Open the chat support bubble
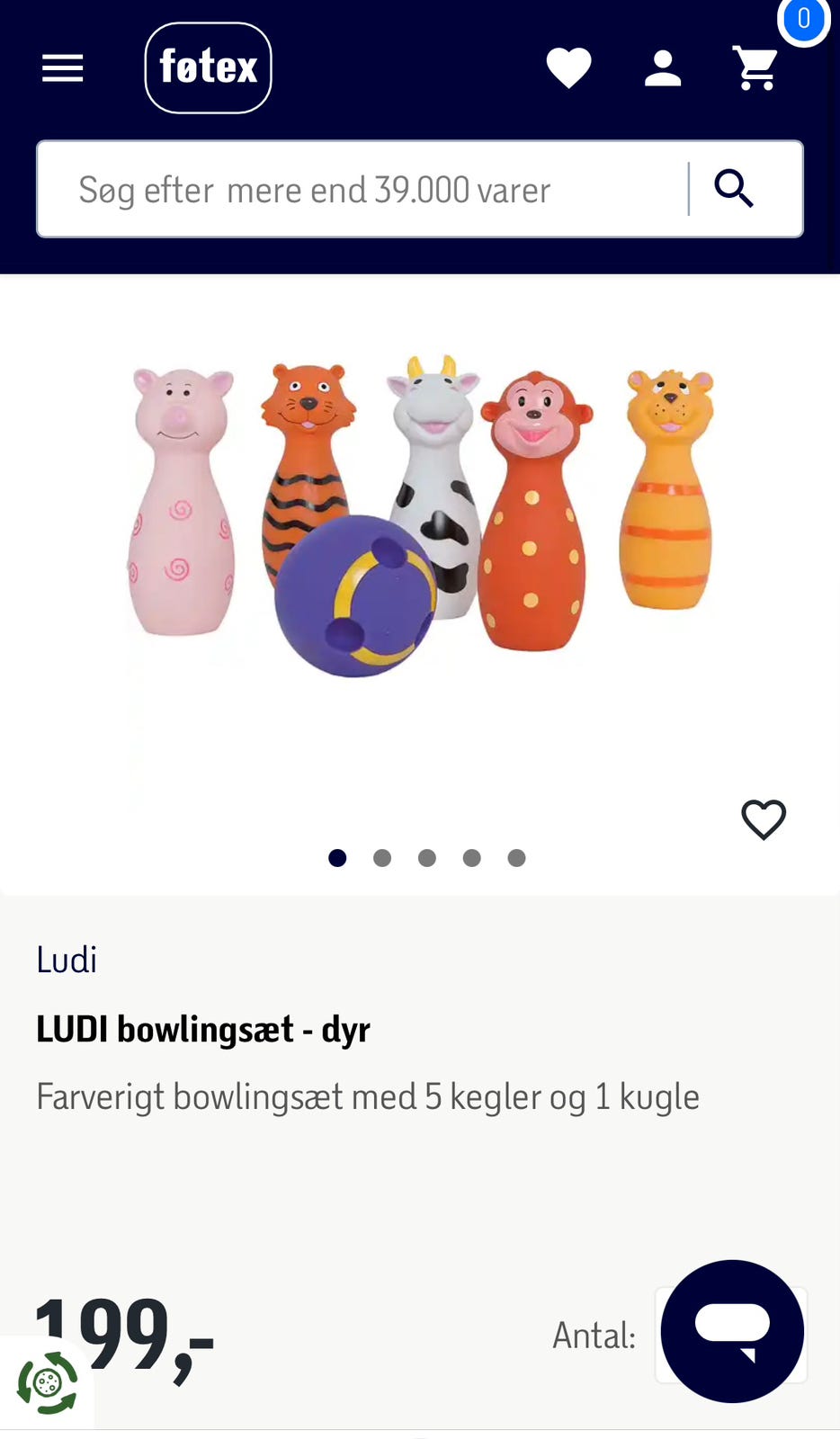Image resolution: width=840 pixels, height=1439 pixels. (x=731, y=1334)
